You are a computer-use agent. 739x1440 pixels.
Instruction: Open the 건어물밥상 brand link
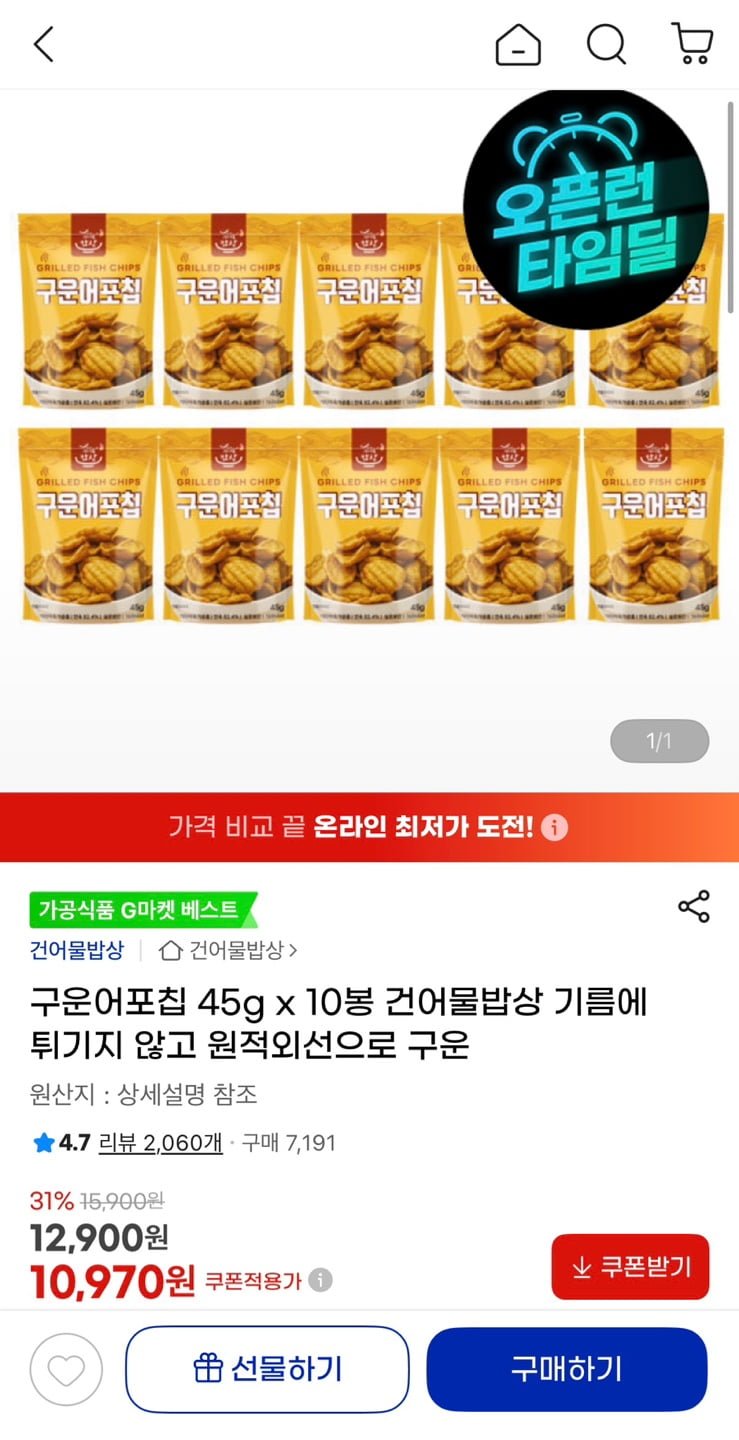(x=77, y=949)
